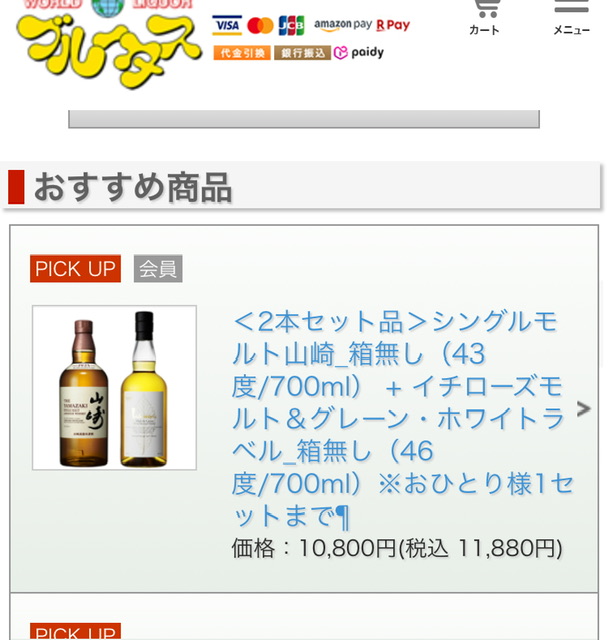
Task: Tap the arrow next to the product title
Action: point(584,409)
